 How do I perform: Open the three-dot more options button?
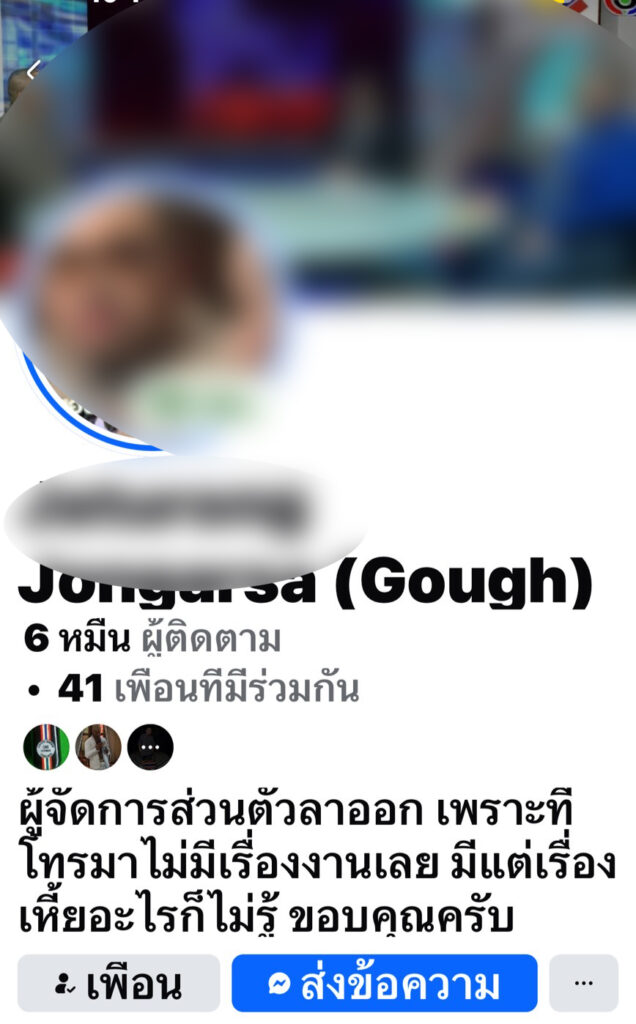point(584,984)
